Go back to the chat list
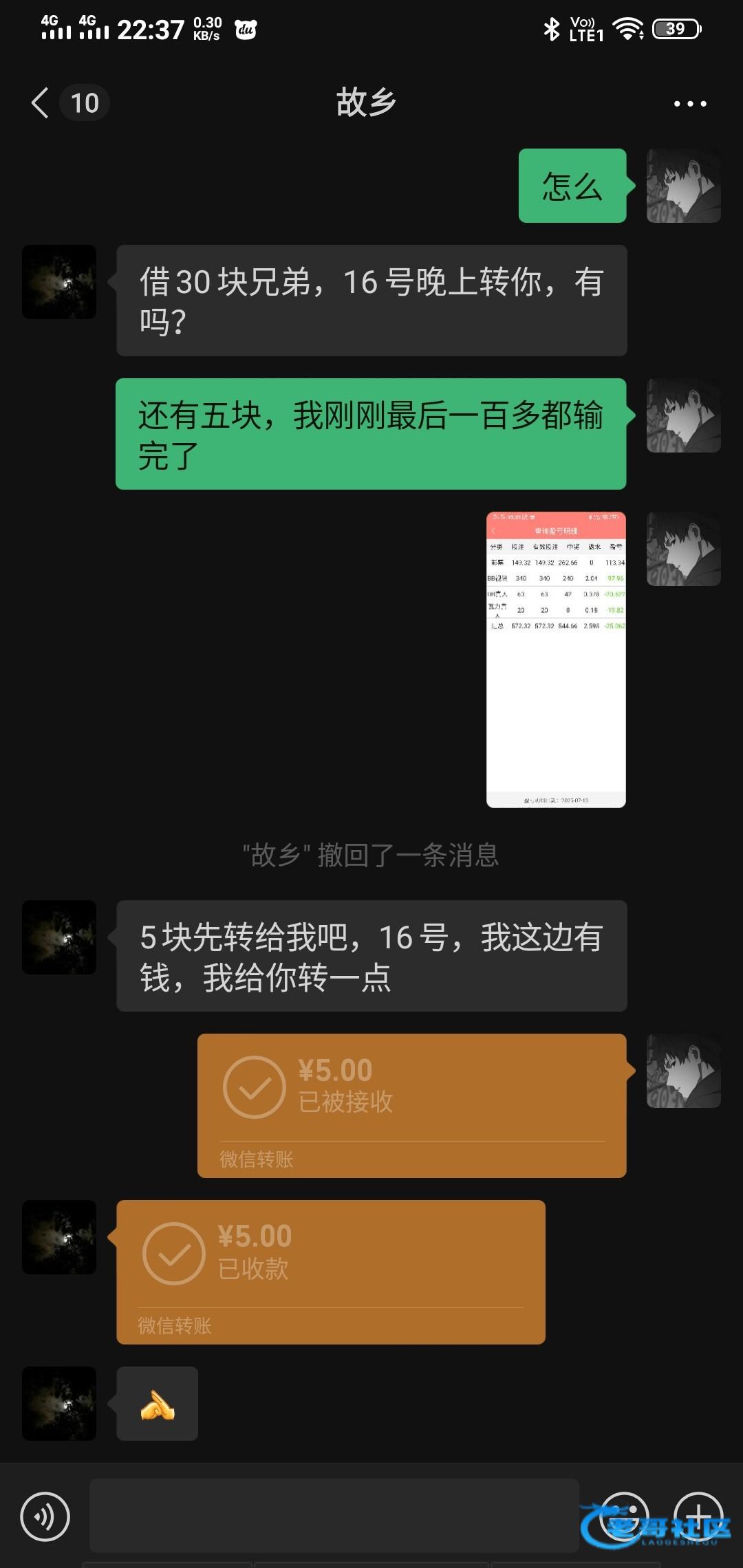This screenshot has height=1568, width=743. coord(41,103)
